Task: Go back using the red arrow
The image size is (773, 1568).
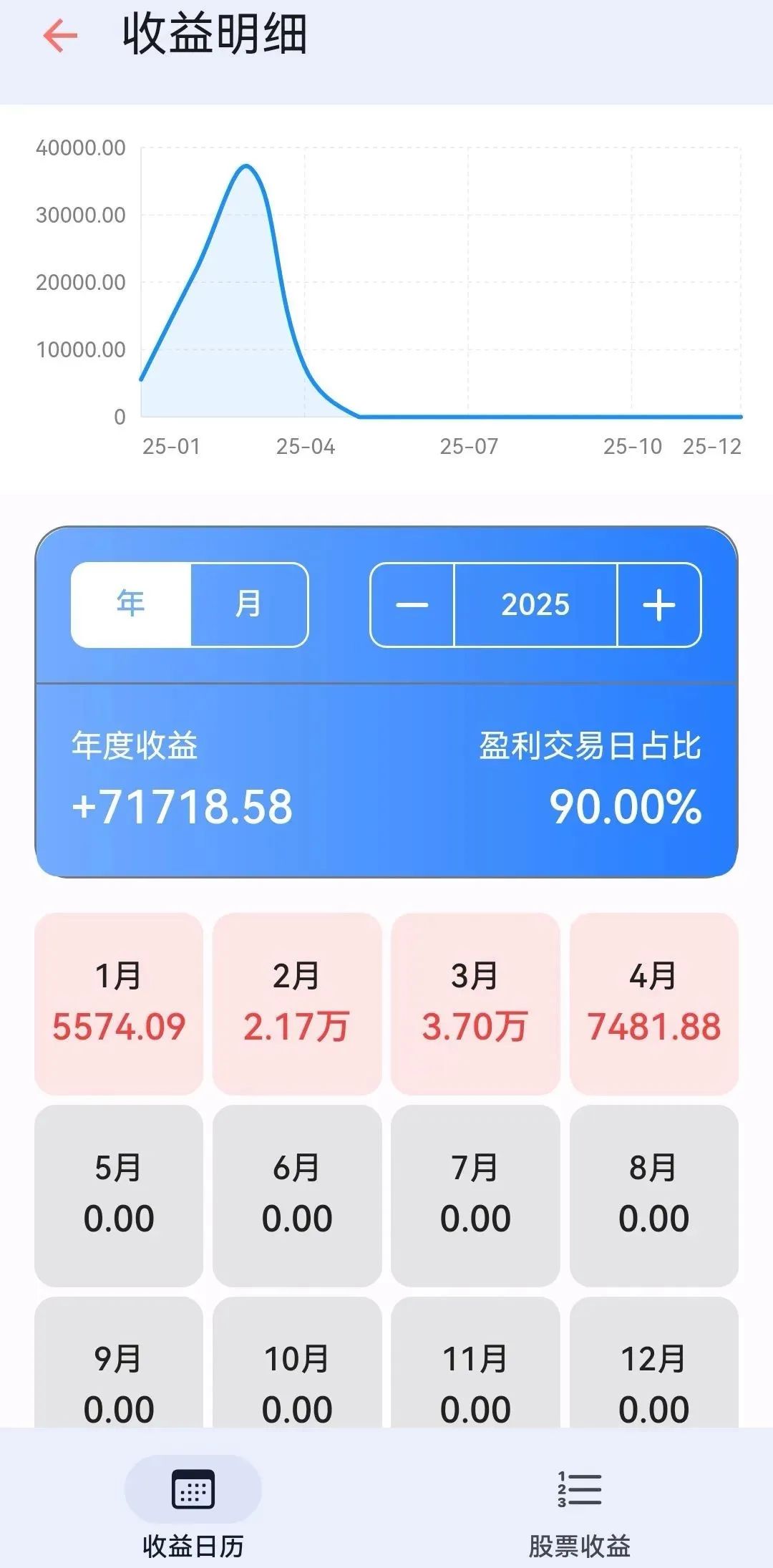Action: [60, 36]
